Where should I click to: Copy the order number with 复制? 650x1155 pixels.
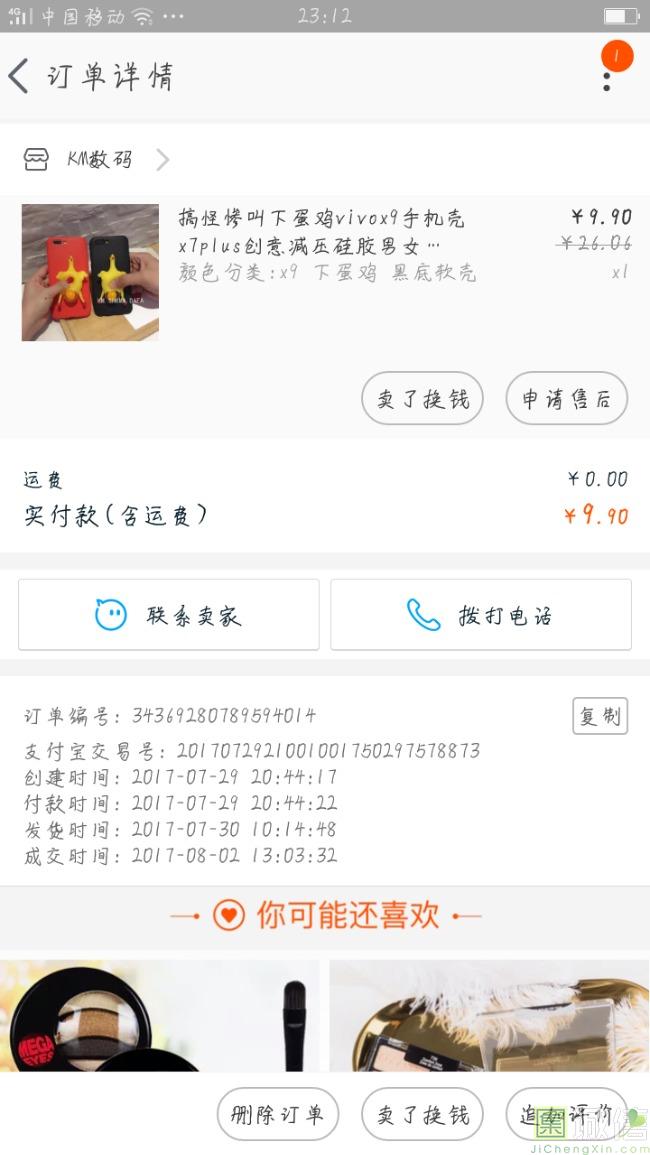600,716
